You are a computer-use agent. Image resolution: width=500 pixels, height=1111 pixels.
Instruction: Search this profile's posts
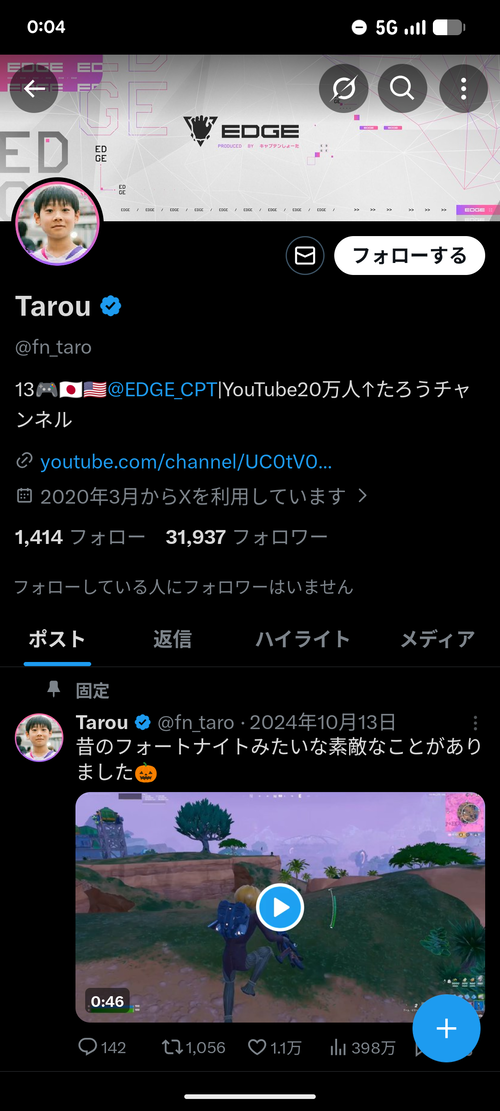[402, 89]
